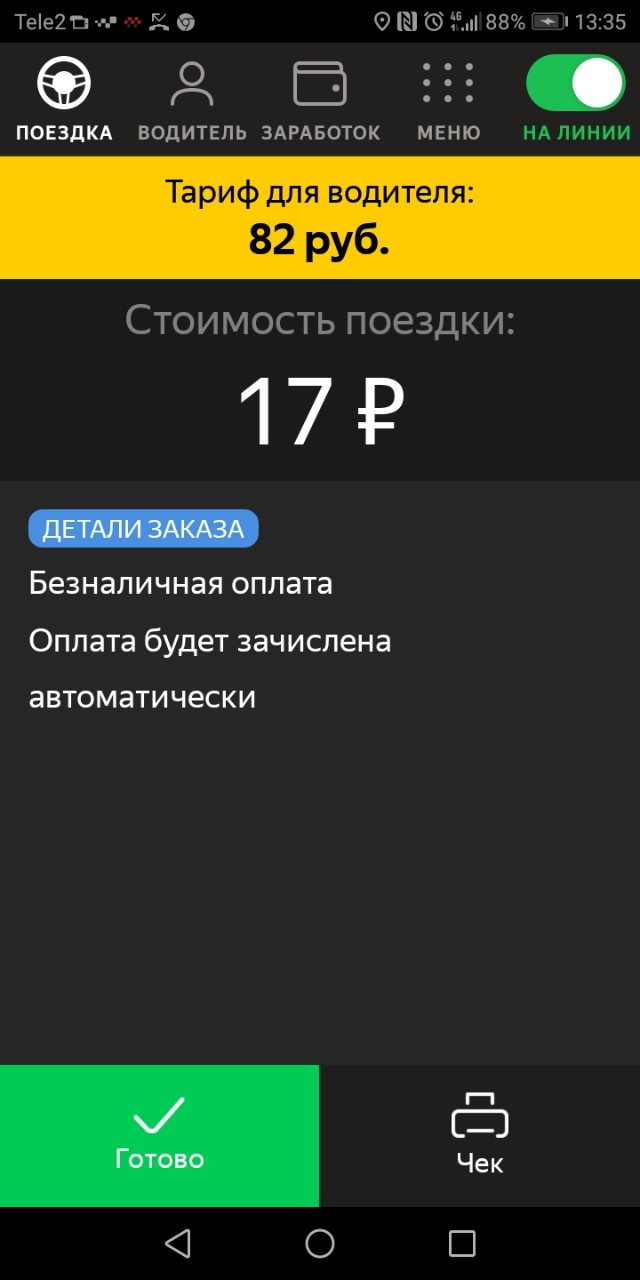640x1280 pixels.
Task: Confirm the trip with Готово
Action: coord(160,1136)
